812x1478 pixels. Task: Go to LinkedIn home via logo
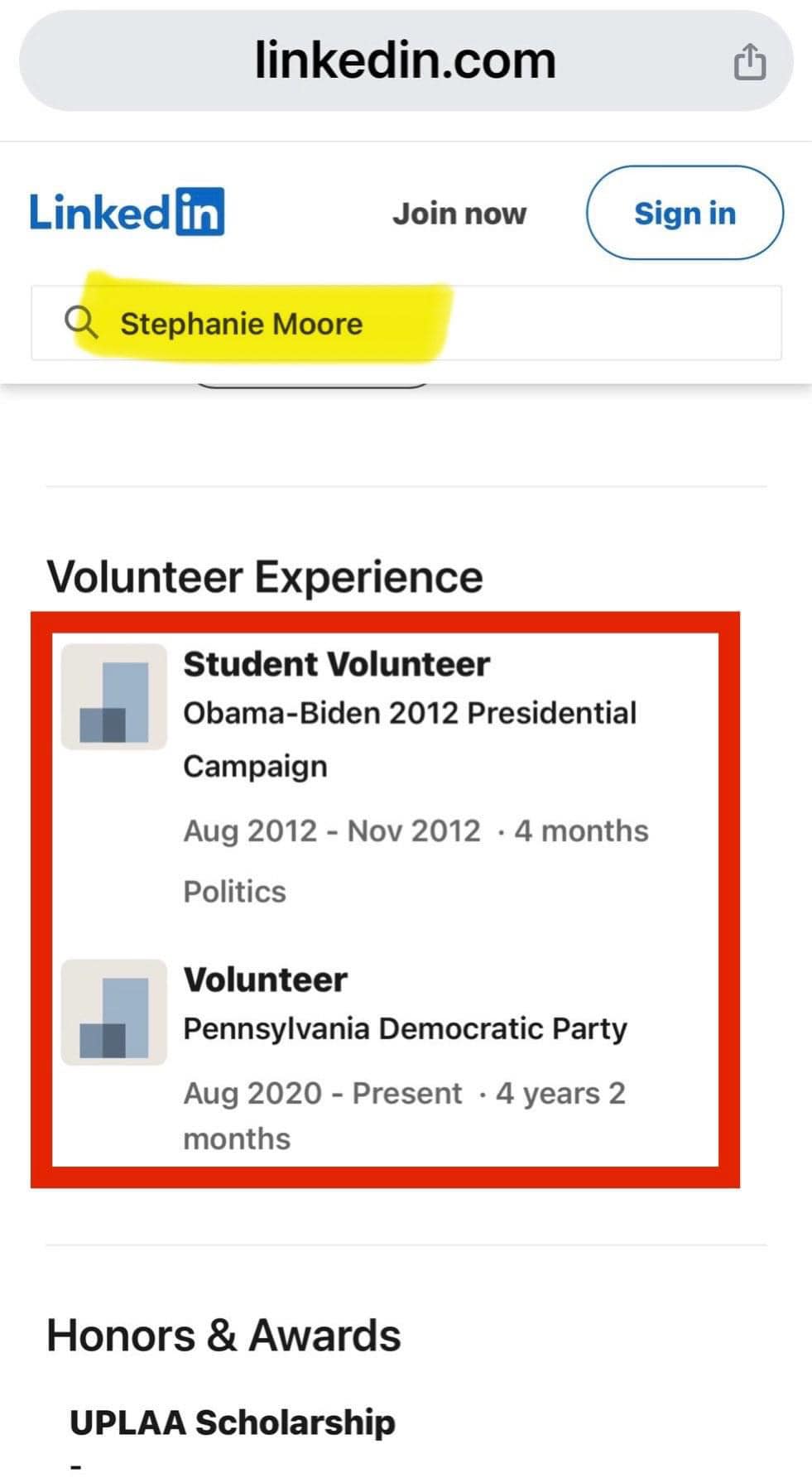tap(127, 213)
